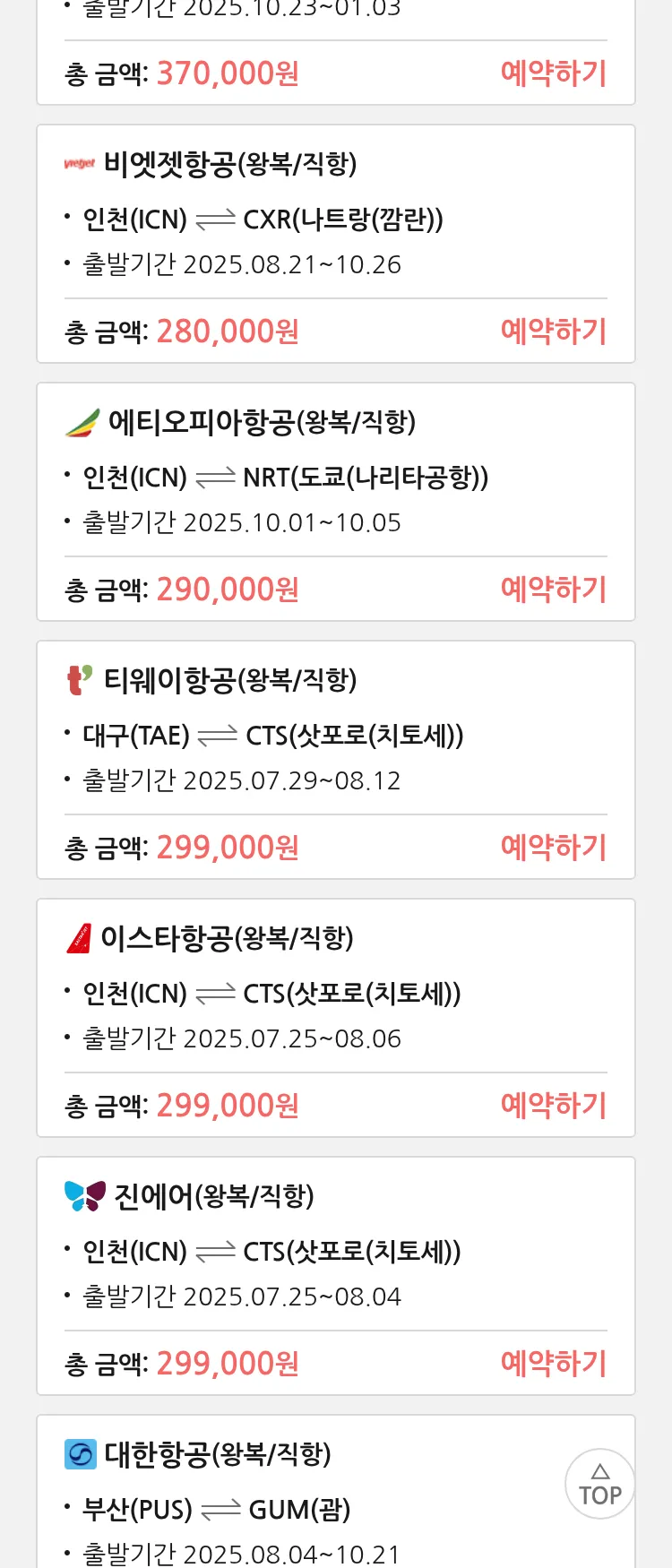Book the 티웨이항공 flight from 대구

[553, 848]
